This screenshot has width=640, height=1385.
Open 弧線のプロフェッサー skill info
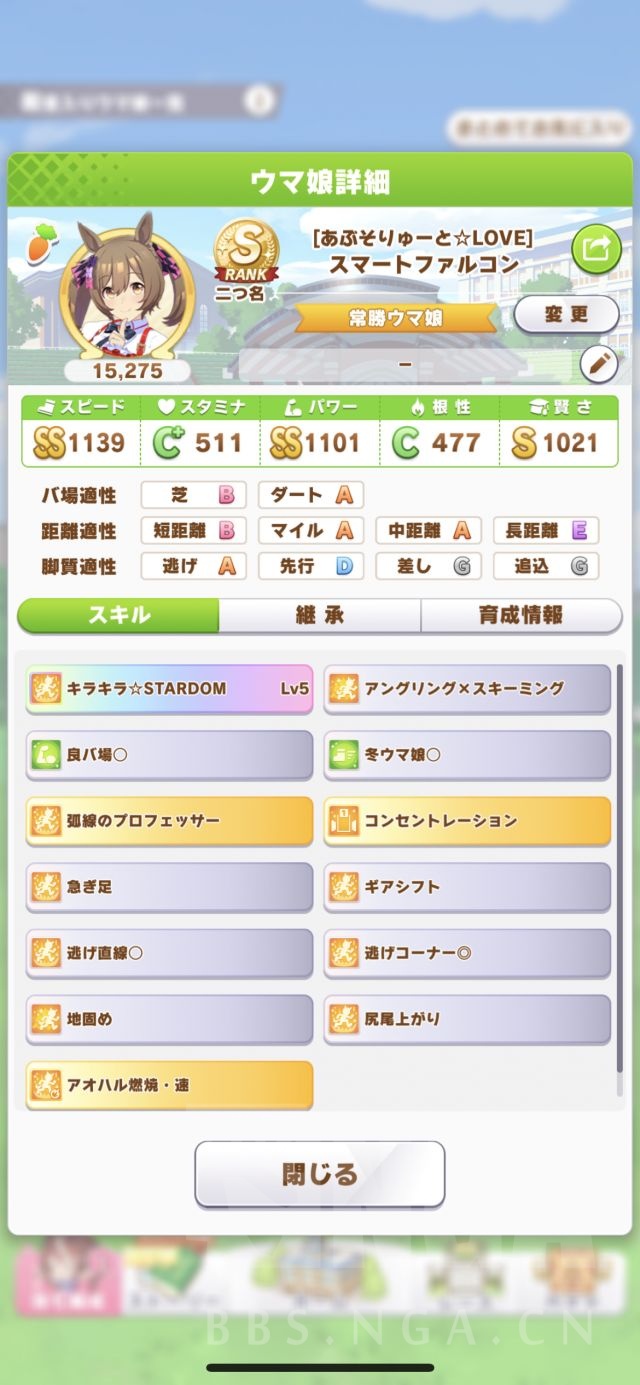pyautogui.click(x=169, y=821)
